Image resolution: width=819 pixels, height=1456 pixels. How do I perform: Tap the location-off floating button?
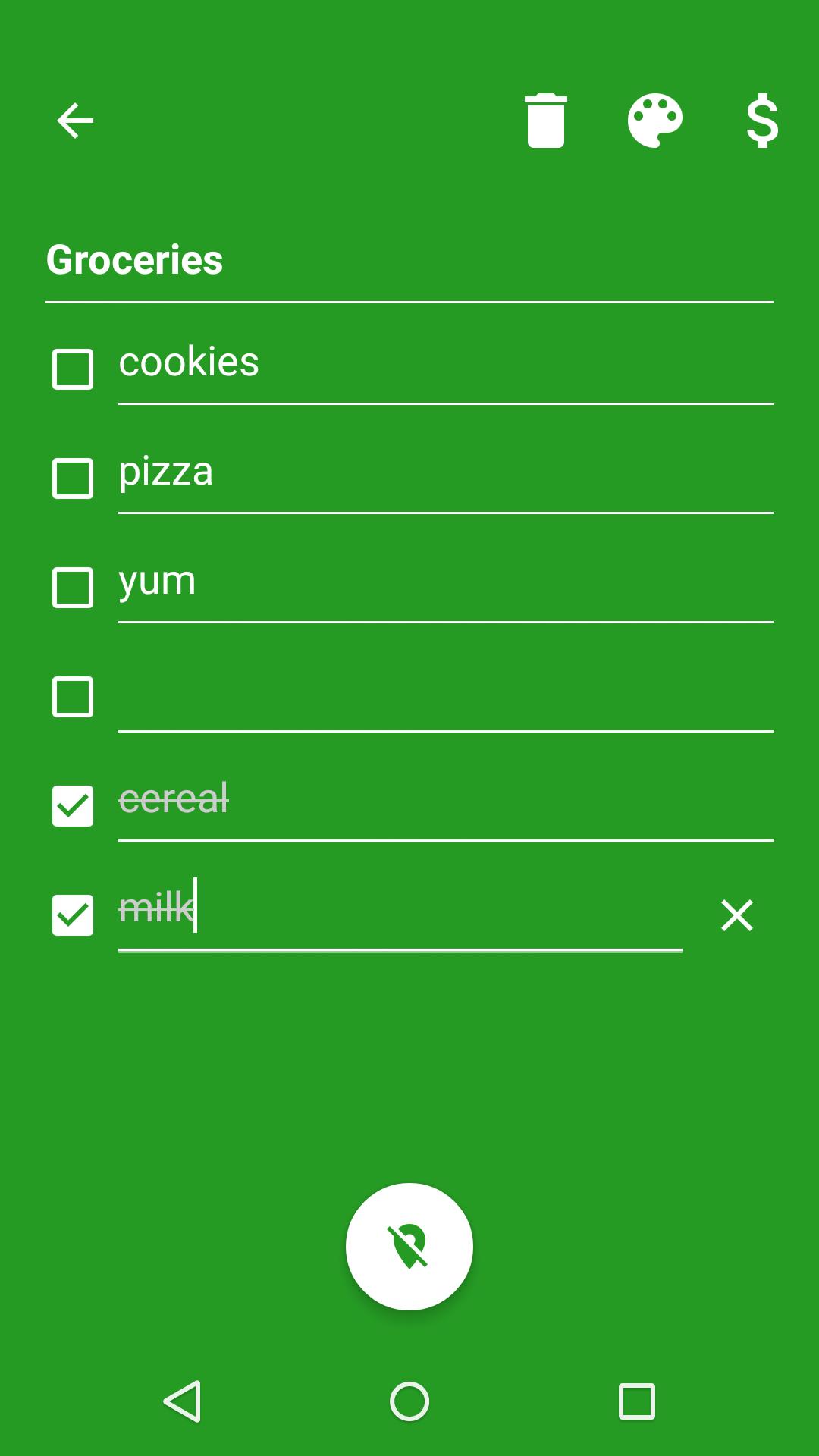point(409,1247)
